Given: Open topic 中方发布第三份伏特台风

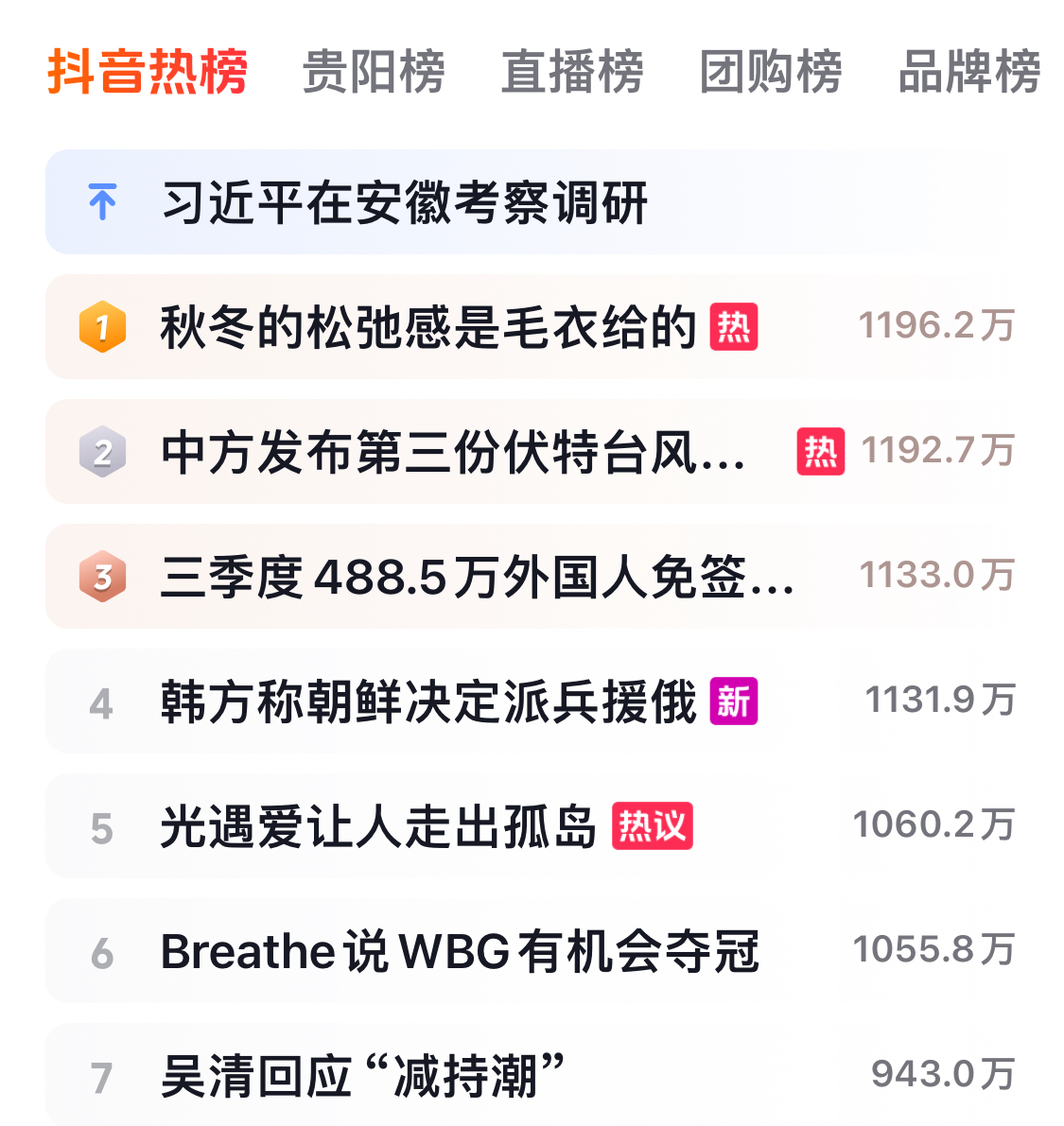Looking at the screenshot, I should point(452,452).
